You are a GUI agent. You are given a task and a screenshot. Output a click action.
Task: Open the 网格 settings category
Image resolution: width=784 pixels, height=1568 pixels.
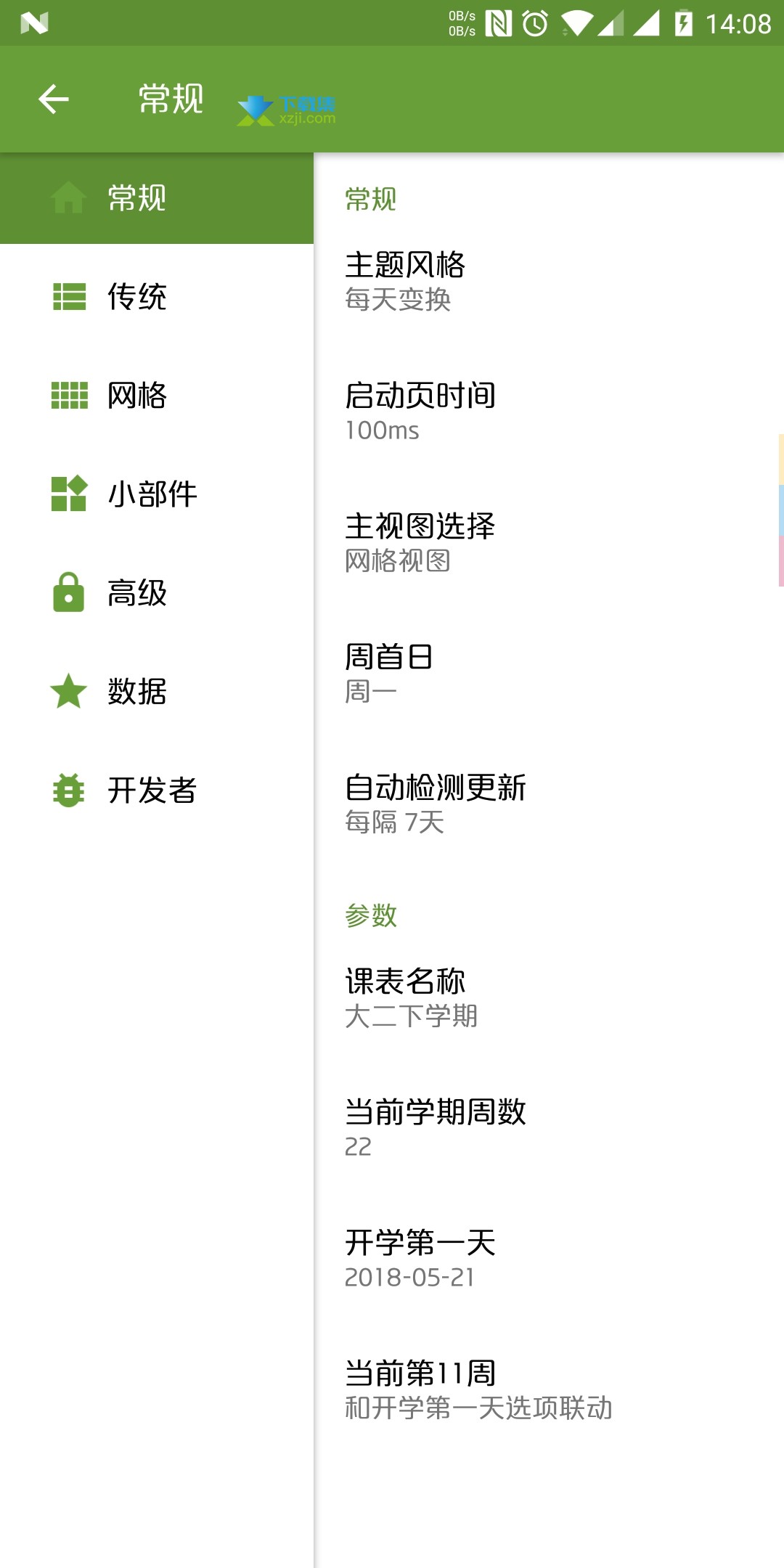click(157, 396)
